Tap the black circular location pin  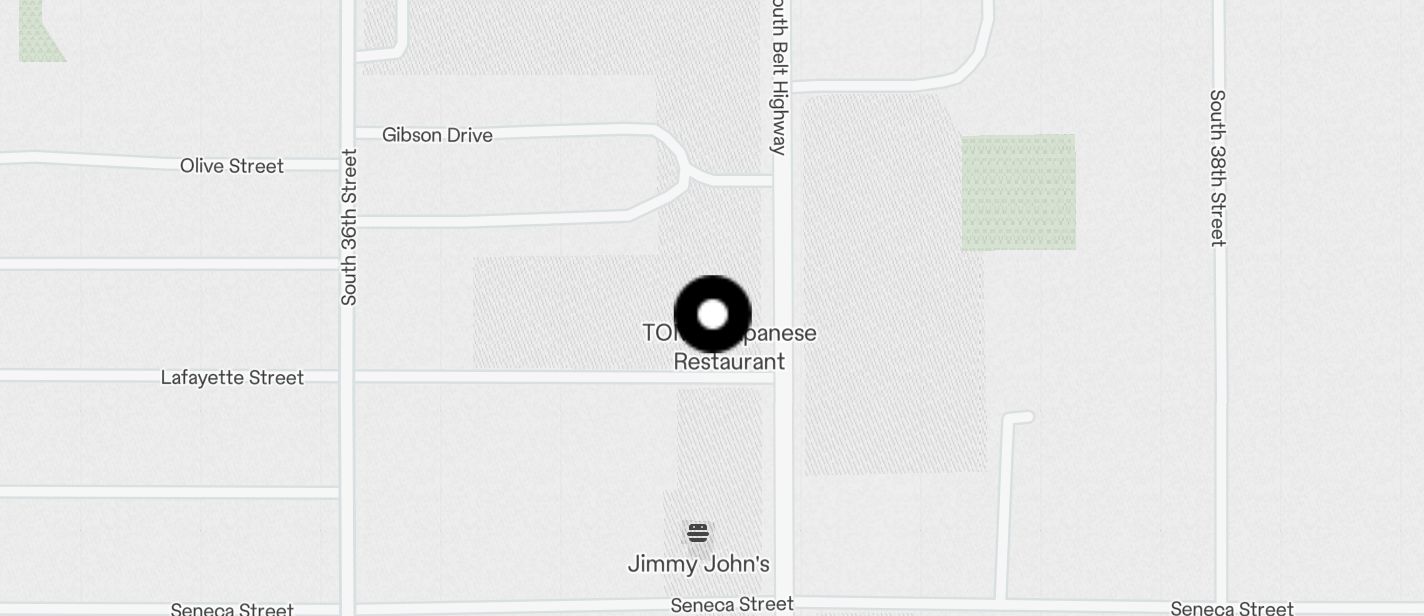point(712,314)
